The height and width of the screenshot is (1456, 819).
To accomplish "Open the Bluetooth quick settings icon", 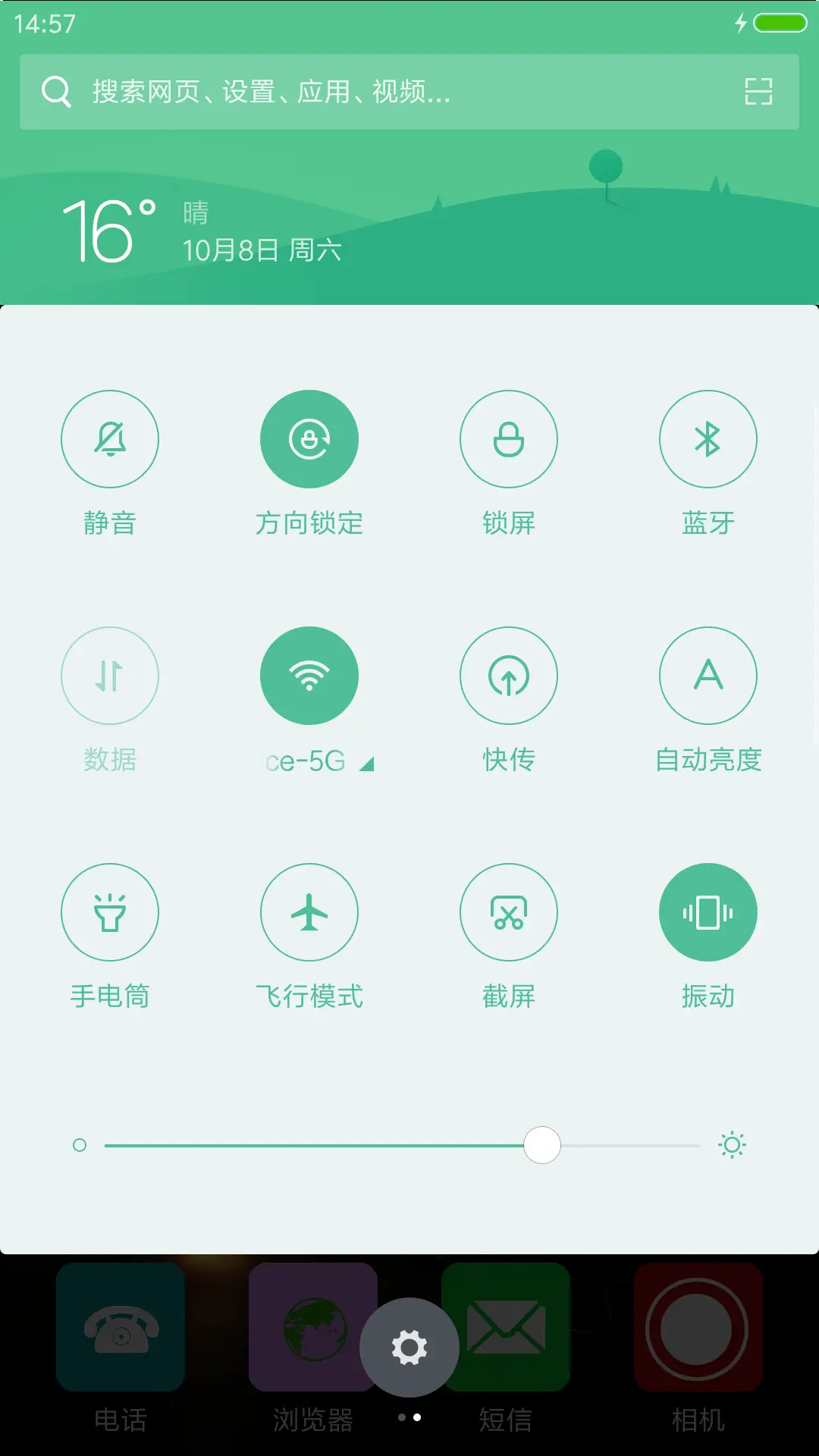I will 708,438.
